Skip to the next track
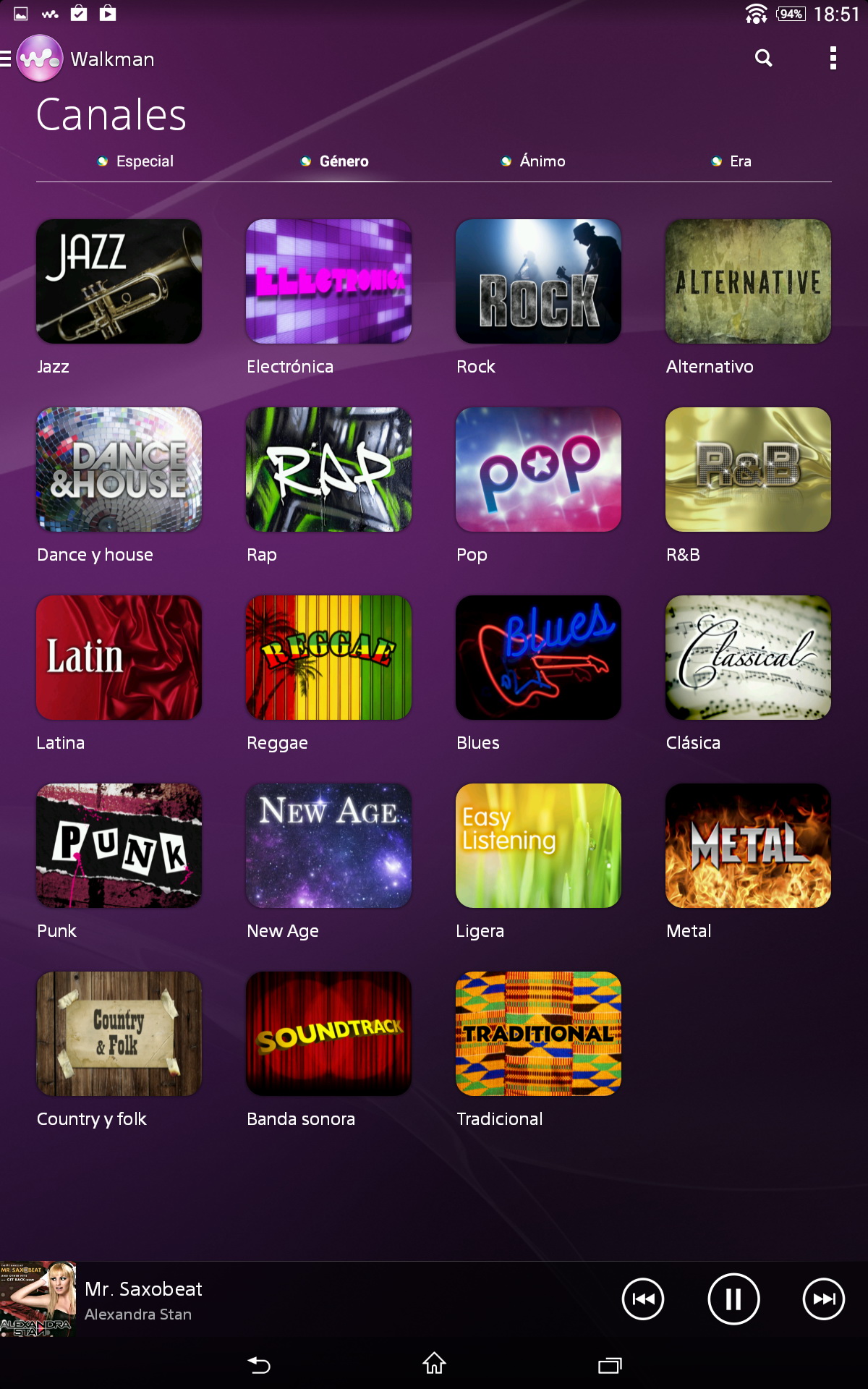The width and height of the screenshot is (868, 1389). pyautogui.click(x=823, y=1299)
